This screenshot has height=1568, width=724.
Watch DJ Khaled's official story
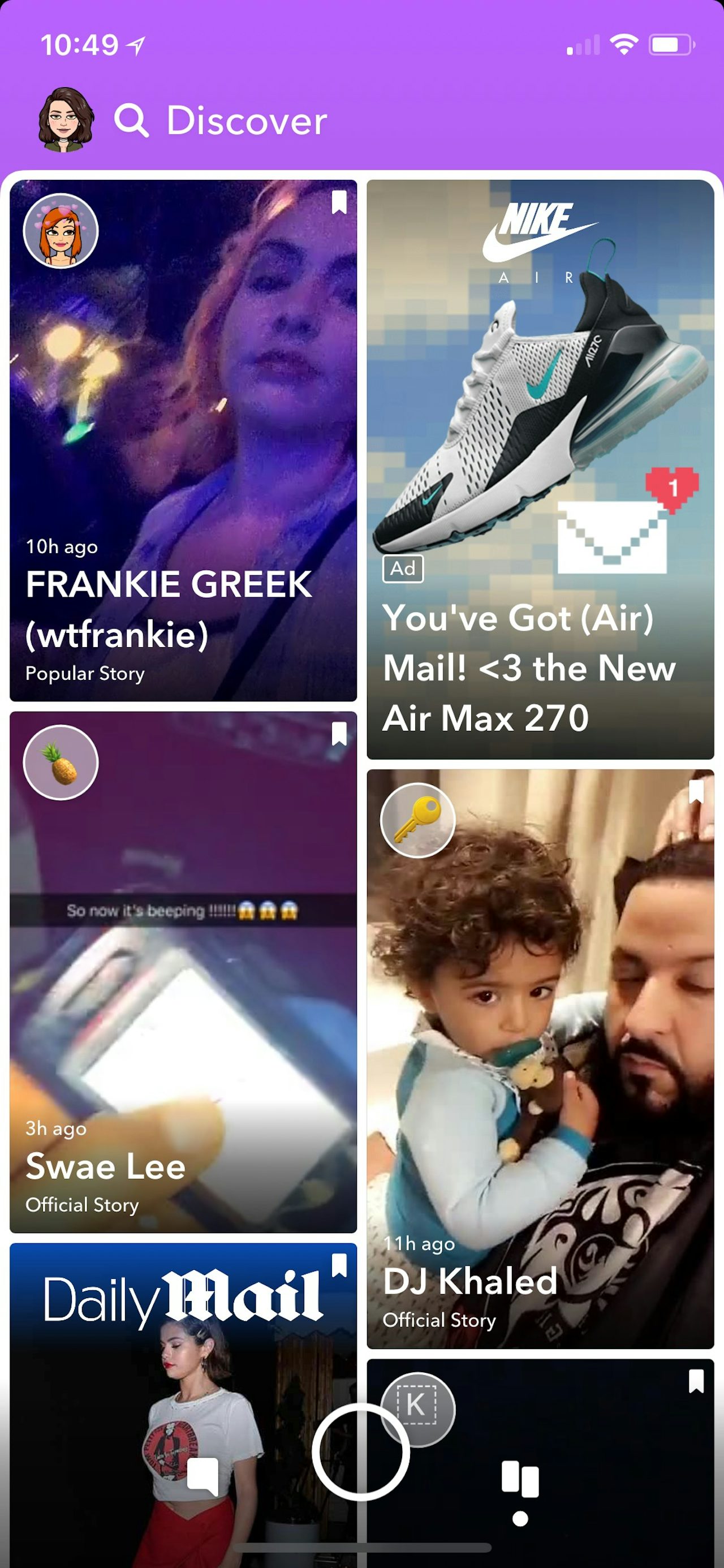pos(540,1059)
